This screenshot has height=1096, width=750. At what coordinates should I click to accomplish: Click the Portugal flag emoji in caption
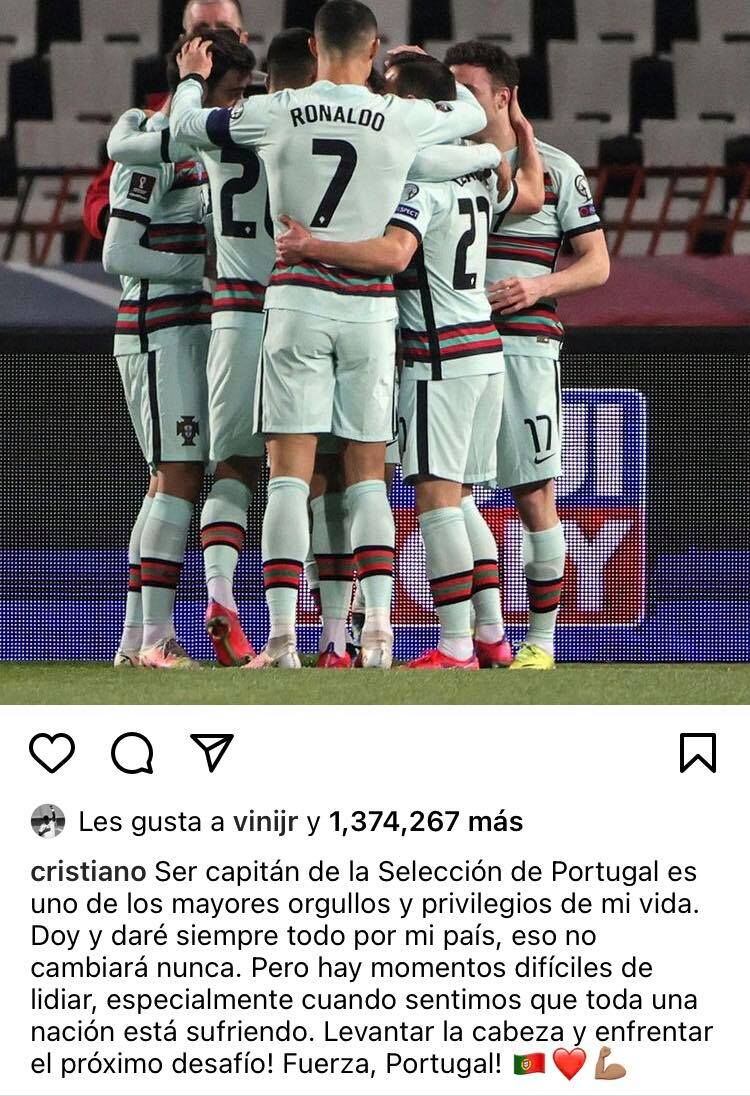click(526, 1065)
